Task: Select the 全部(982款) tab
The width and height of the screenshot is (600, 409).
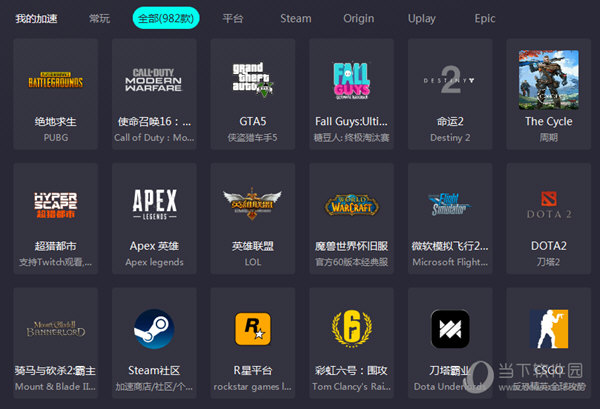Action: click(166, 18)
